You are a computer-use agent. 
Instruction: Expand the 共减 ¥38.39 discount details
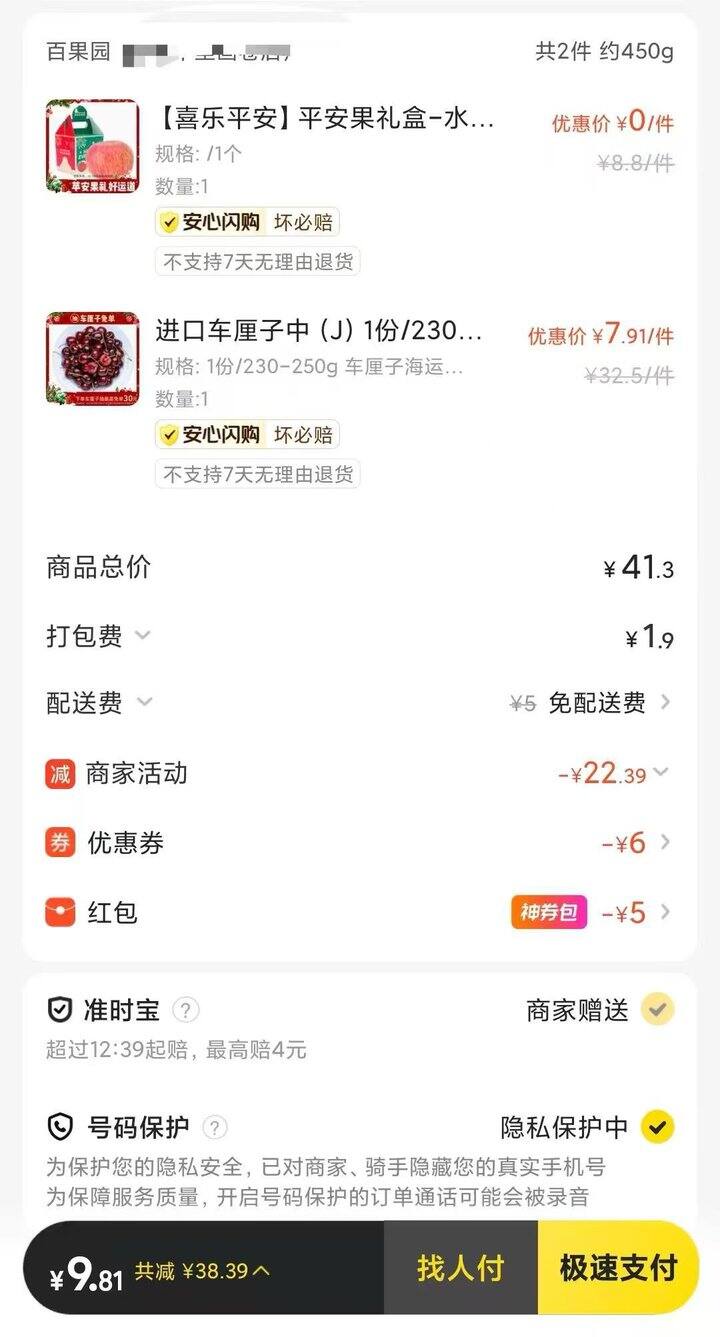203,1271
